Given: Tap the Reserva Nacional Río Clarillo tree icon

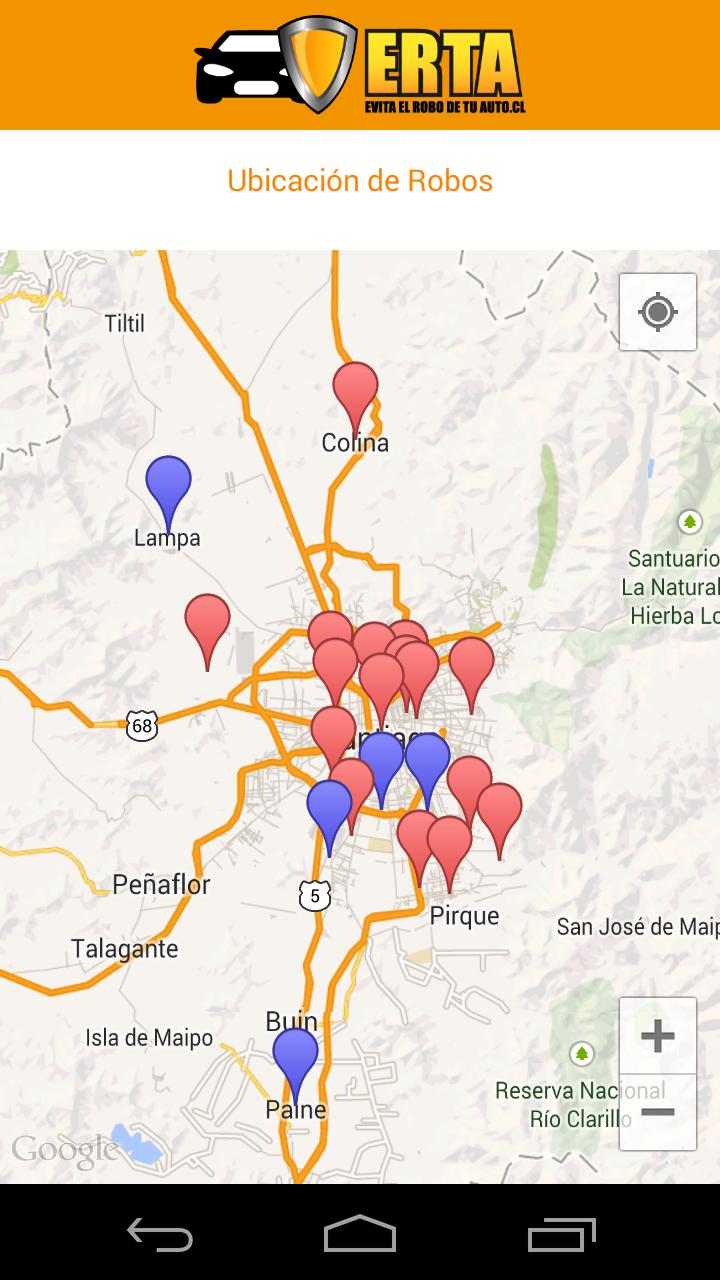Looking at the screenshot, I should [x=583, y=1055].
